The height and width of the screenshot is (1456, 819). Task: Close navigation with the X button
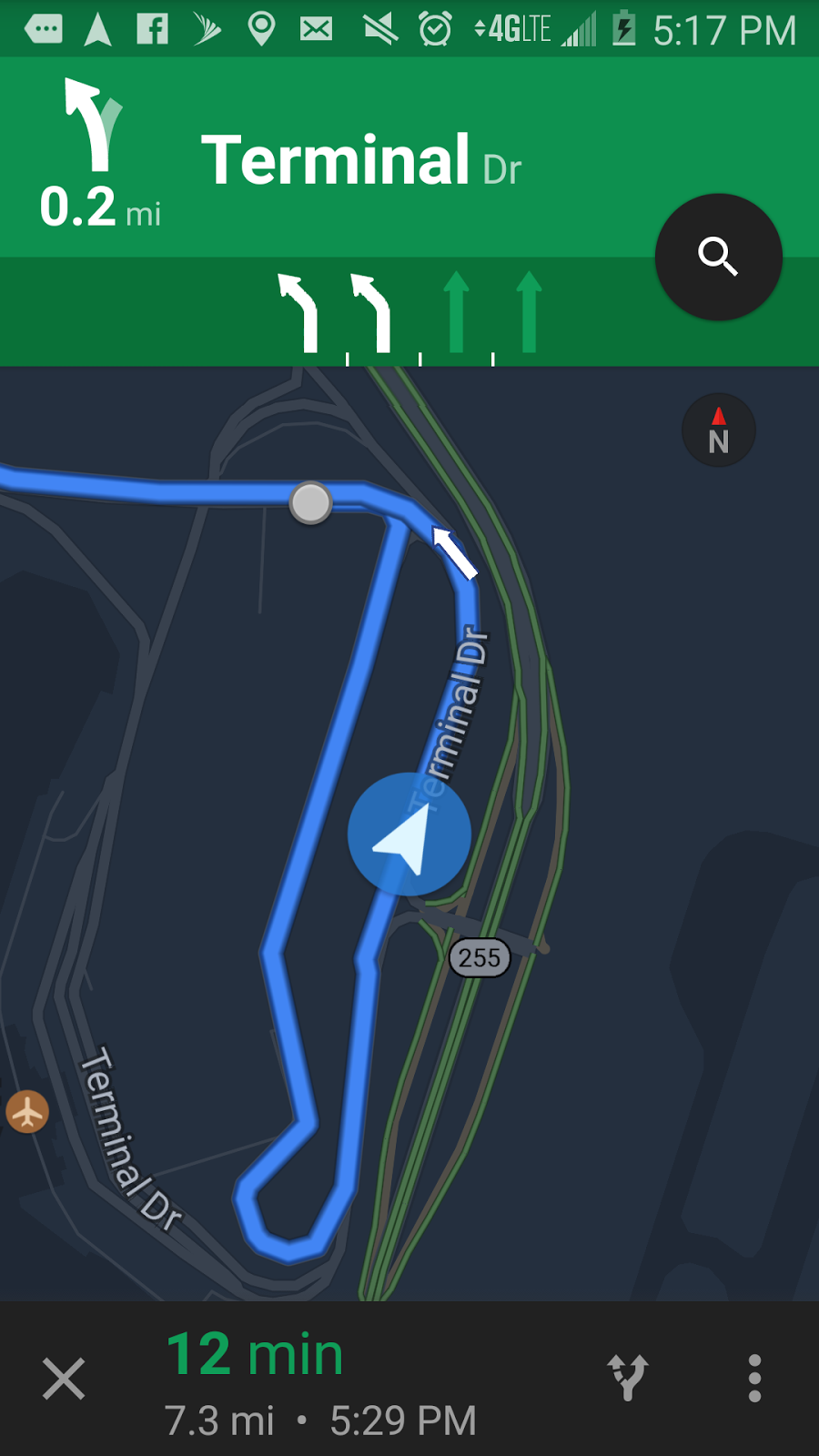tap(64, 1378)
